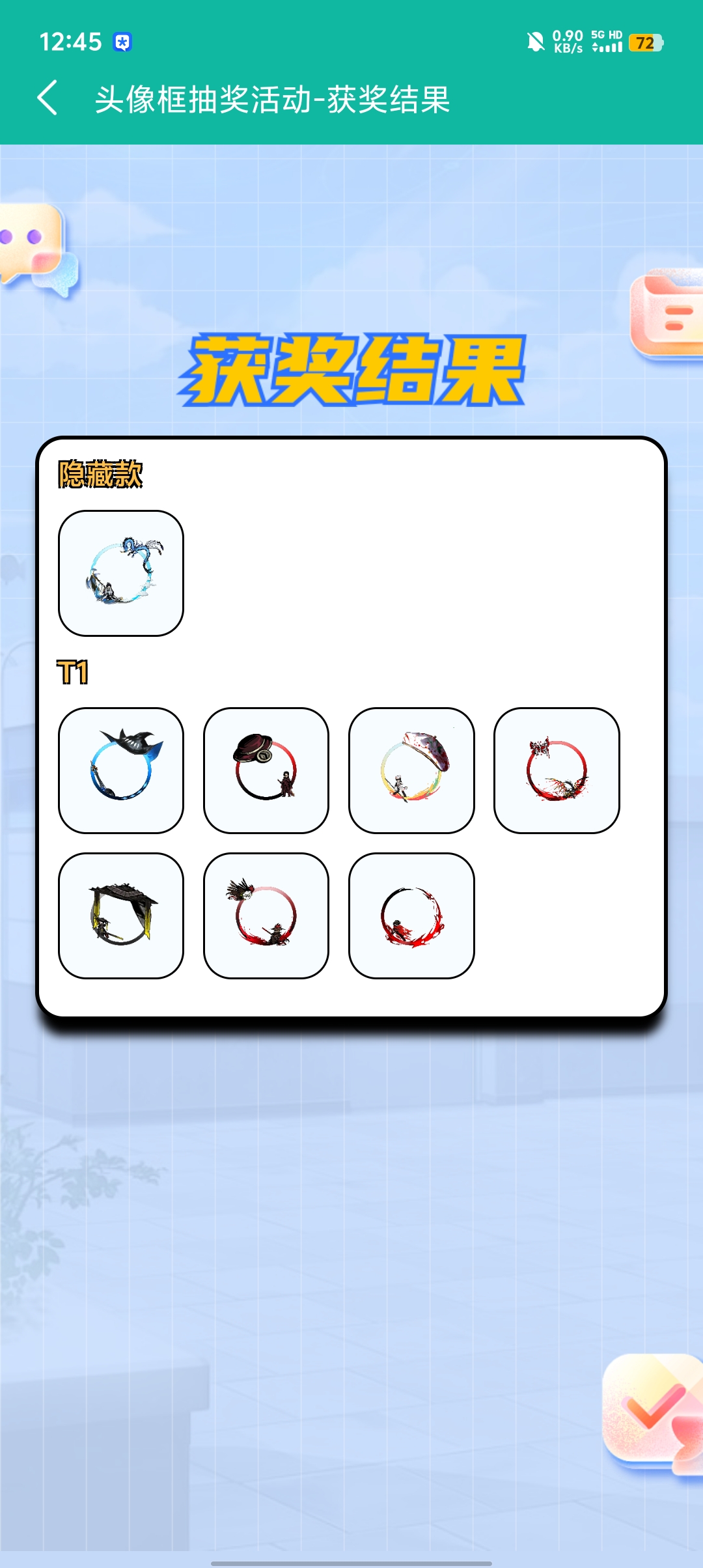
Task: View the T1 black-red blood swirl frame
Action: [411, 916]
